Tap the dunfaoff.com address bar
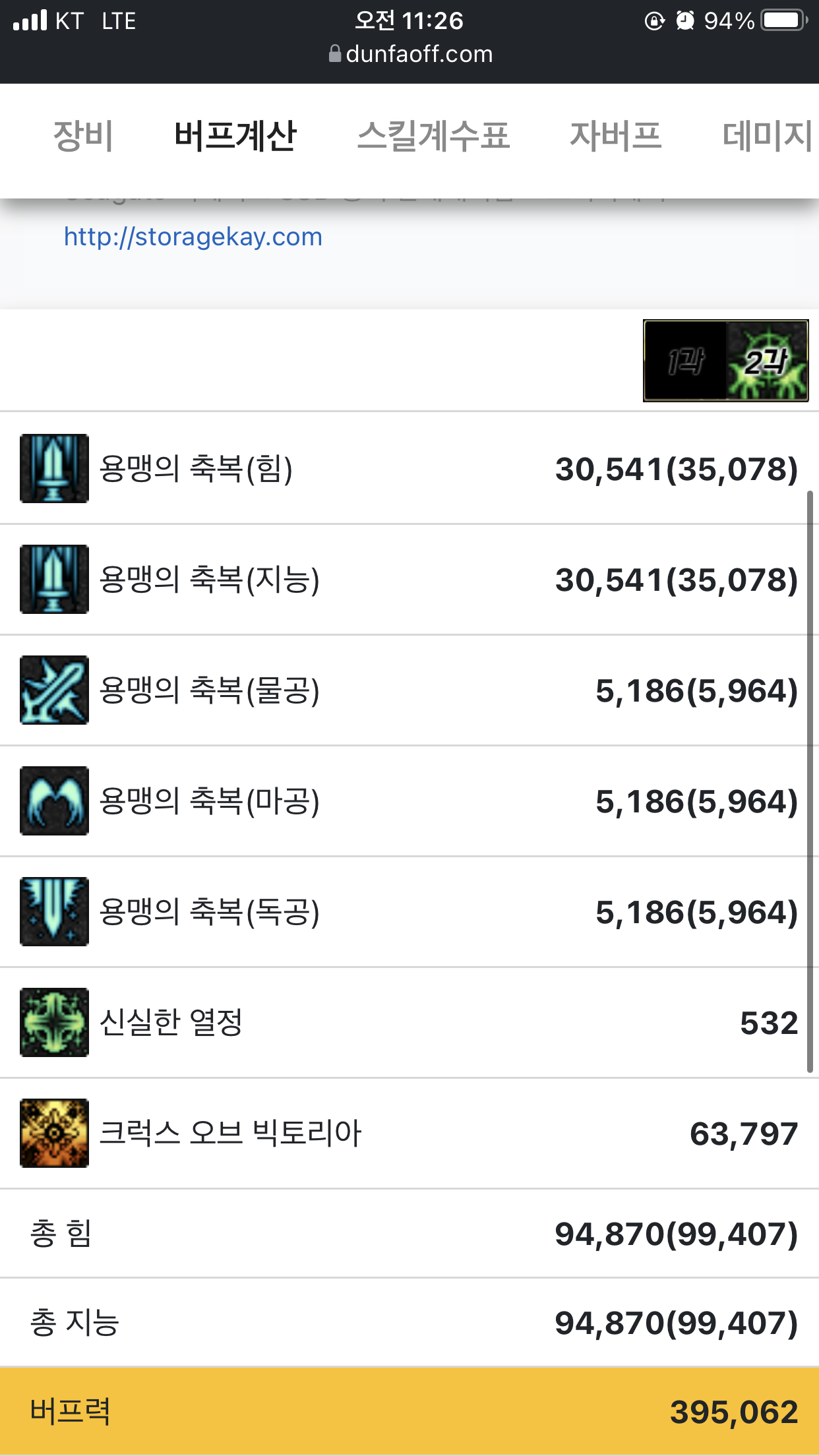Viewport: 819px width, 1456px height. (410, 54)
